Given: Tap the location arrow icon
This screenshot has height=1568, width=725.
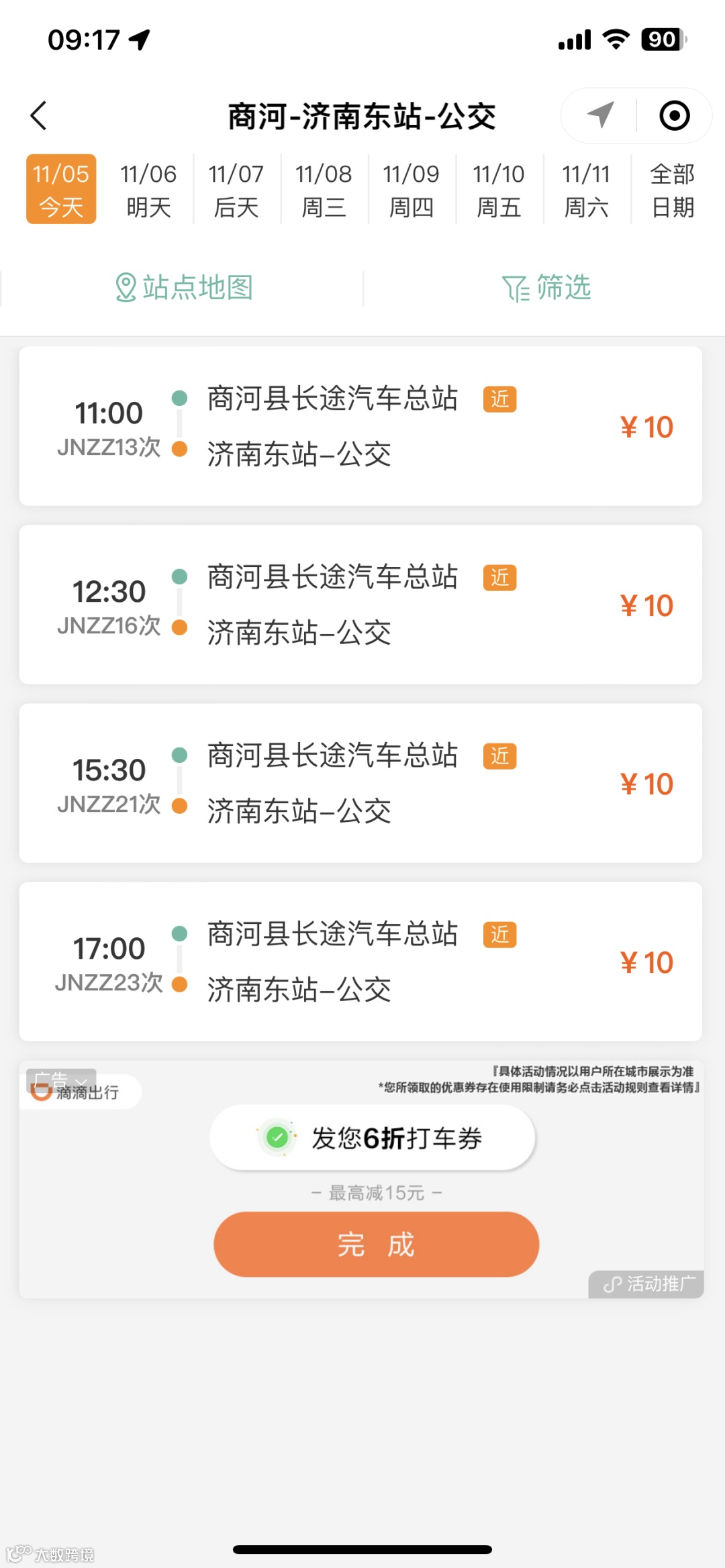Looking at the screenshot, I should click(x=600, y=115).
